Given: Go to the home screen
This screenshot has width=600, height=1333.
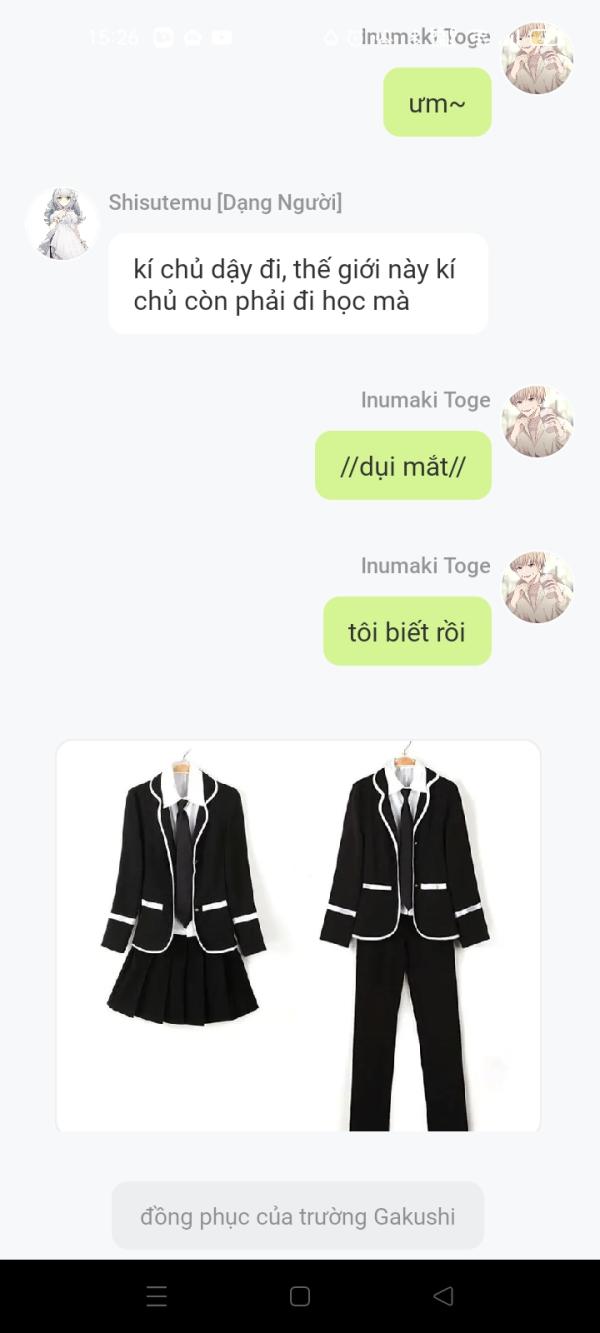Looking at the screenshot, I should [300, 1296].
